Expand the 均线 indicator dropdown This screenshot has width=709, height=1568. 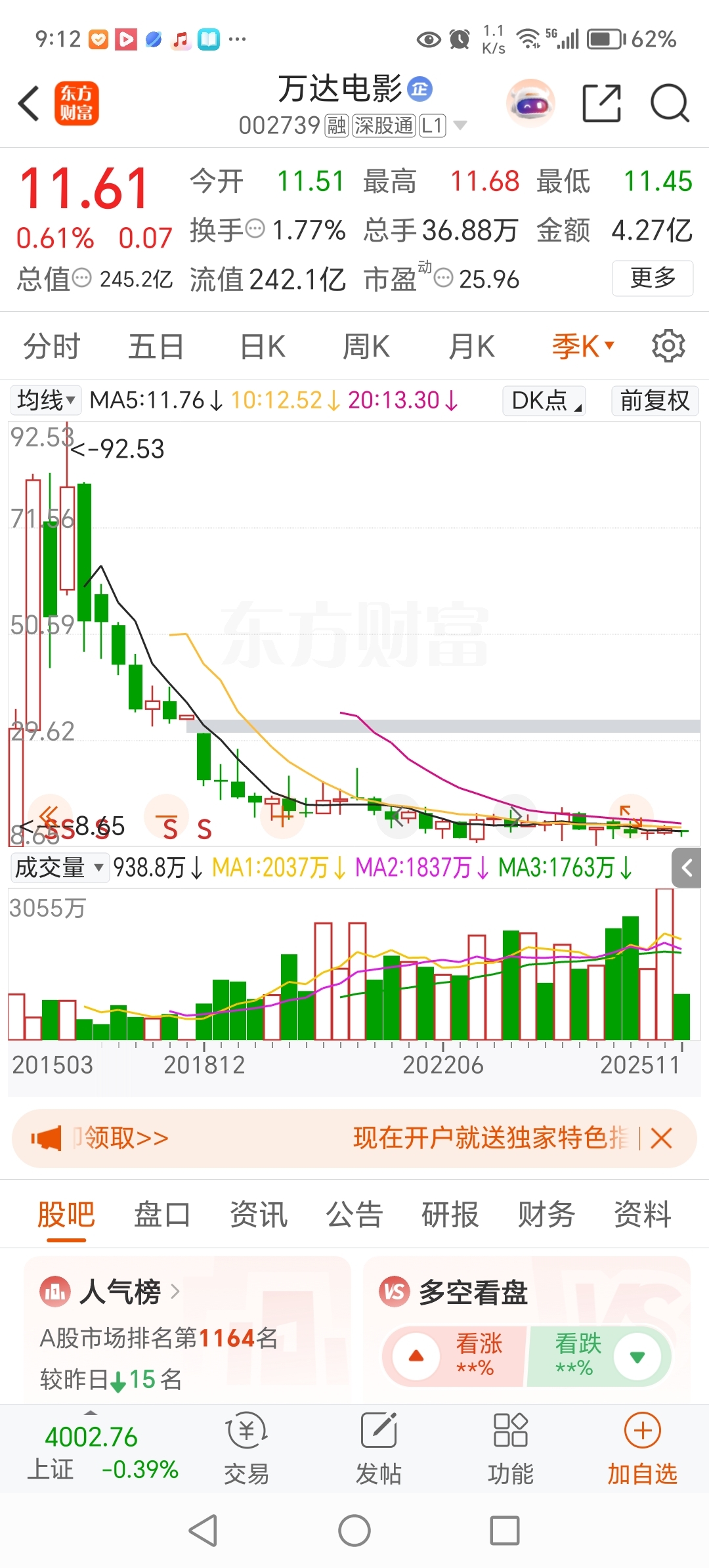tap(46, 400)
